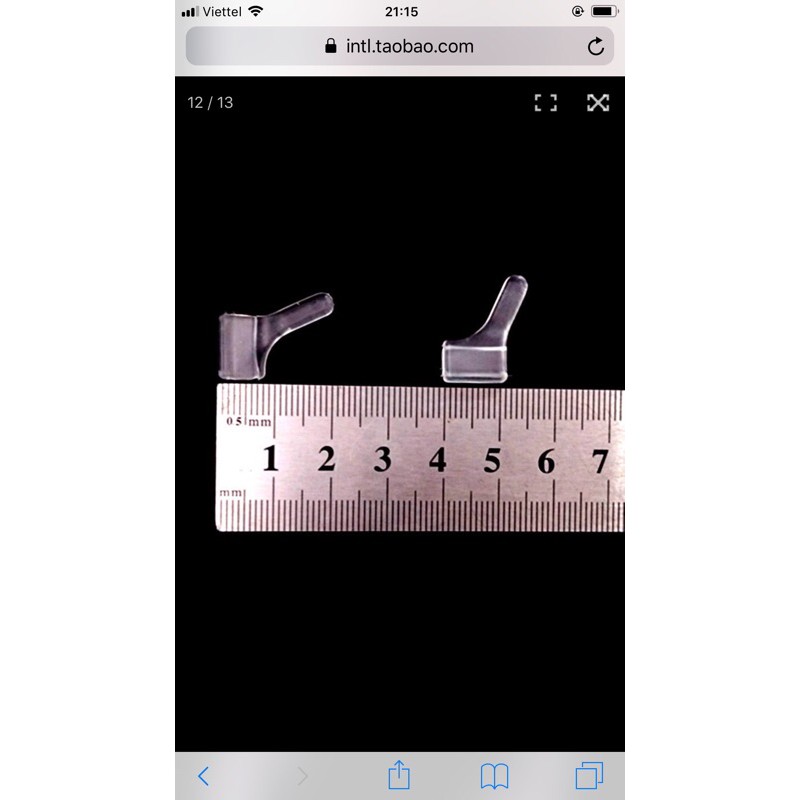Image resolution: width=800 pixels, height=800 pixels.
Task: Go back to previous page
Action: pyautogui.click(x=204, y=775)
